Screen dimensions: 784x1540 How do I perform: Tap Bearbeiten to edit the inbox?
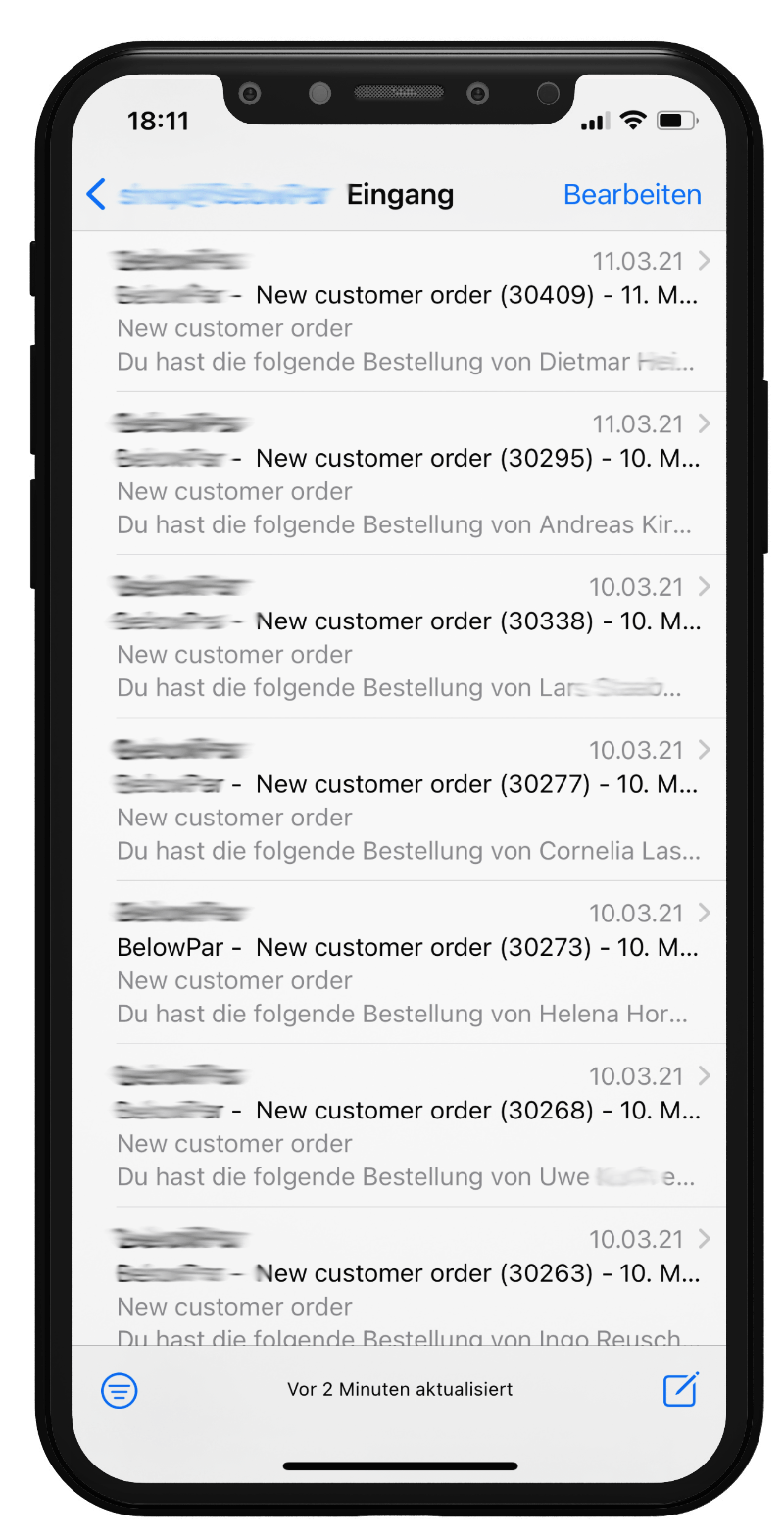pyautogui.click(x=632, y=194)
